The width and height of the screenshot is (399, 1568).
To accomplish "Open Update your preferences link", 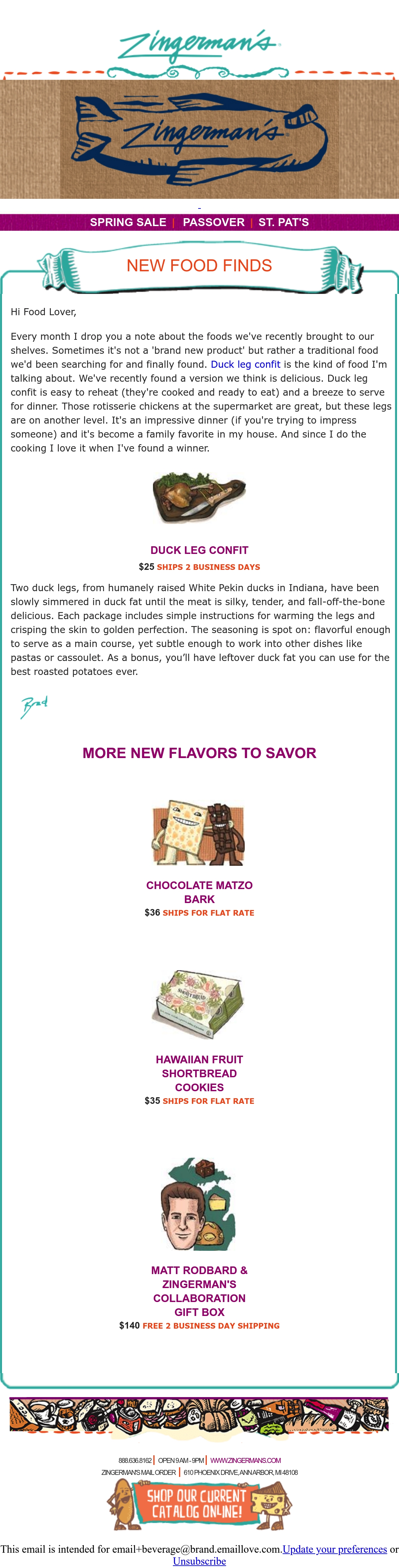I will click(335, 1549).
